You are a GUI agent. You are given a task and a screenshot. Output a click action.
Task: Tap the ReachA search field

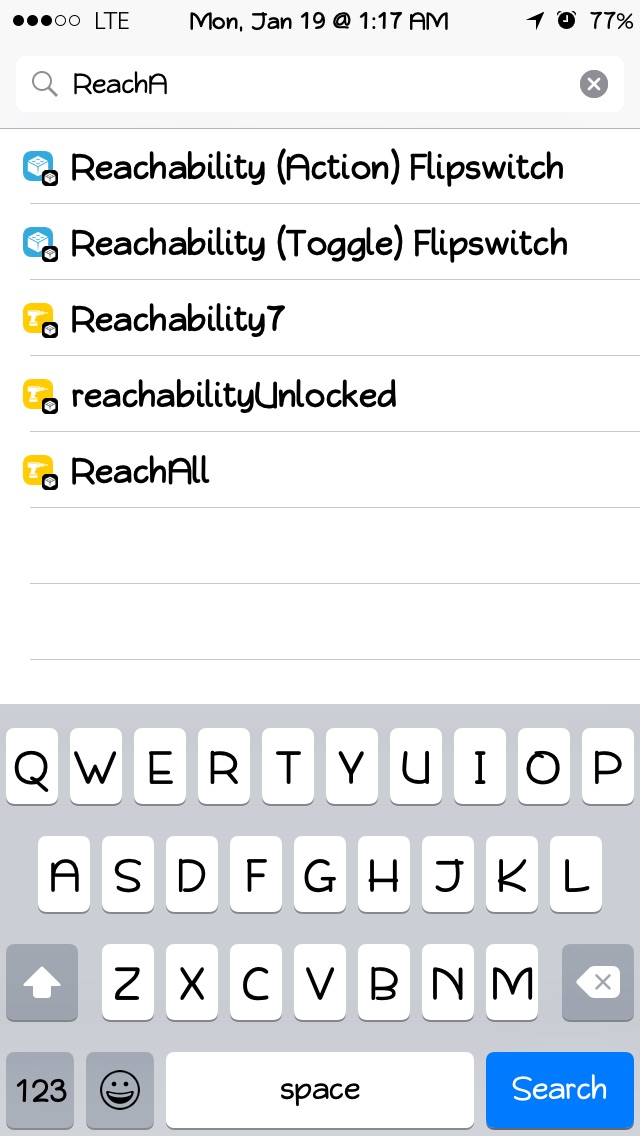(320, 84)
